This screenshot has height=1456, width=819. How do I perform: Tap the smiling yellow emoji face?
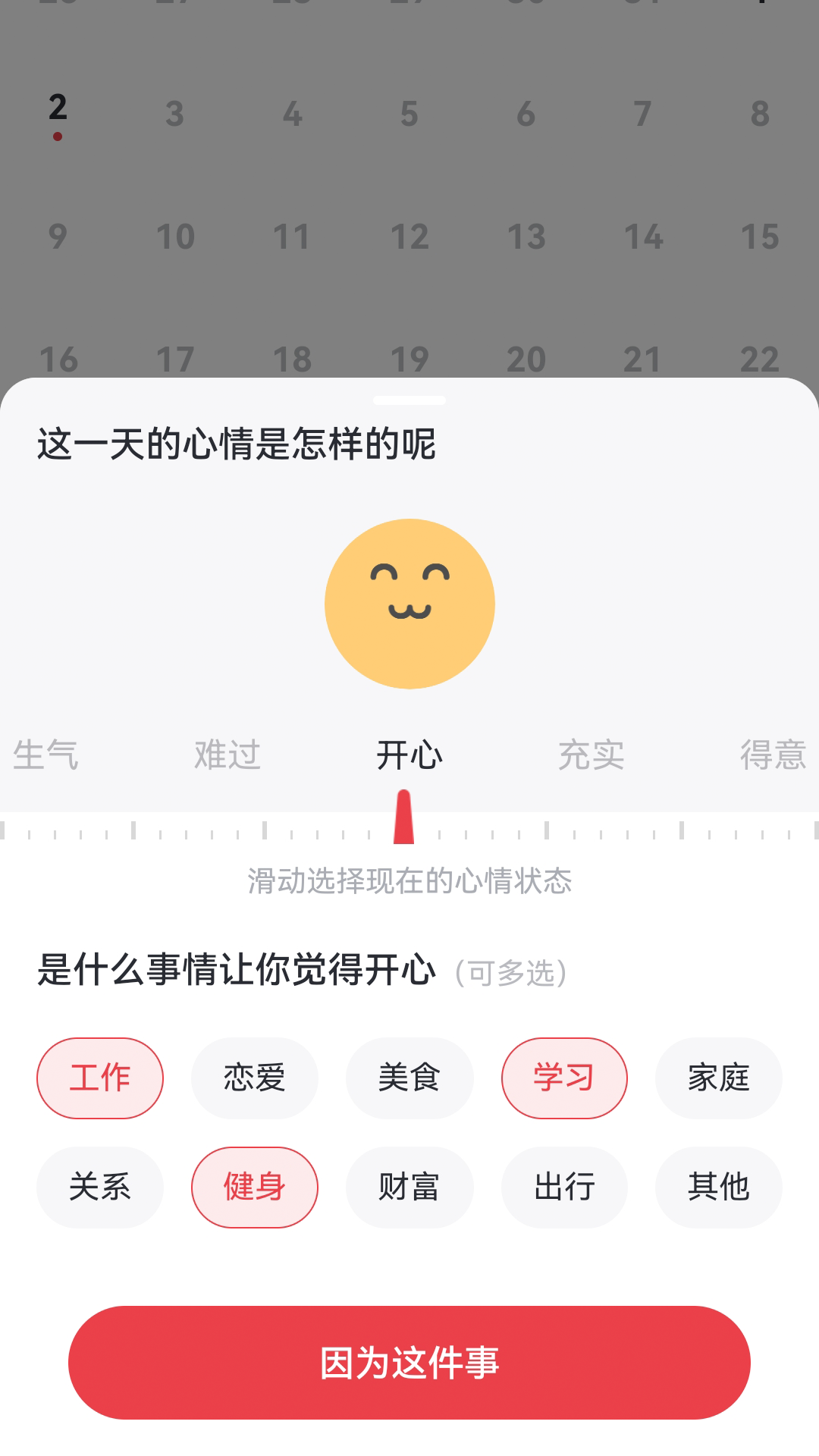tap(409, 603)
